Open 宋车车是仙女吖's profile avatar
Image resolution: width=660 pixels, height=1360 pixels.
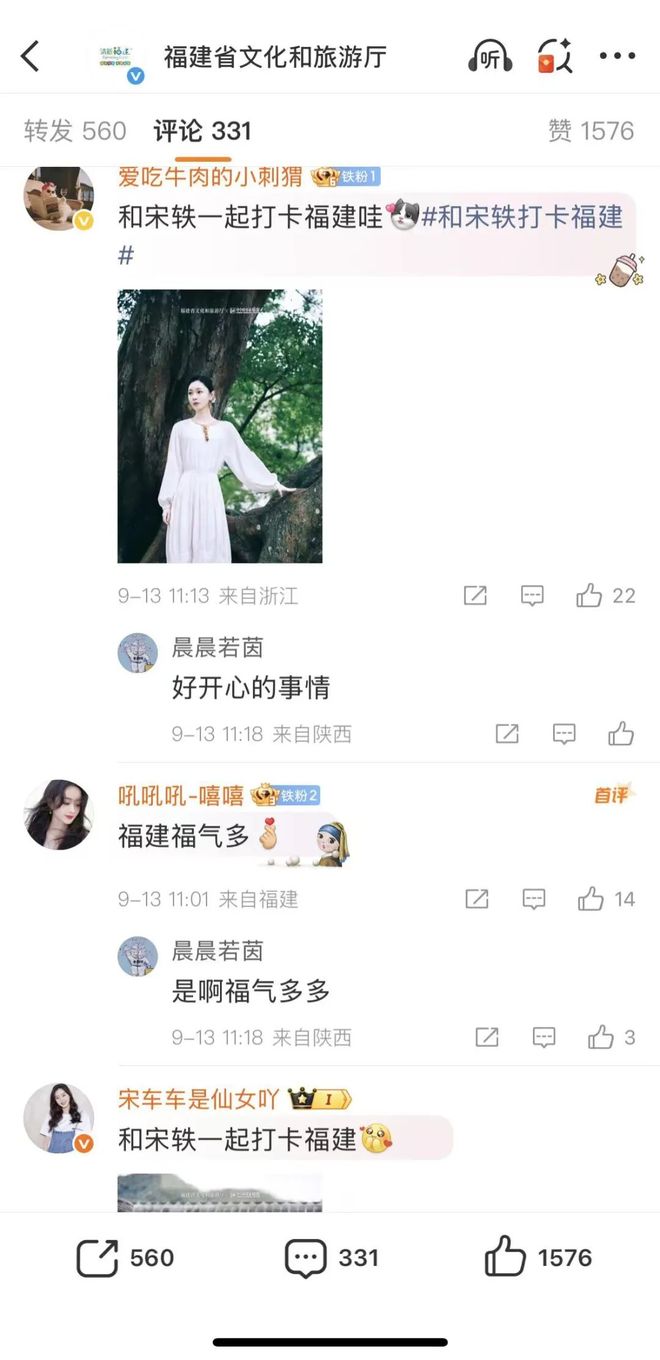click(58, 1117)
